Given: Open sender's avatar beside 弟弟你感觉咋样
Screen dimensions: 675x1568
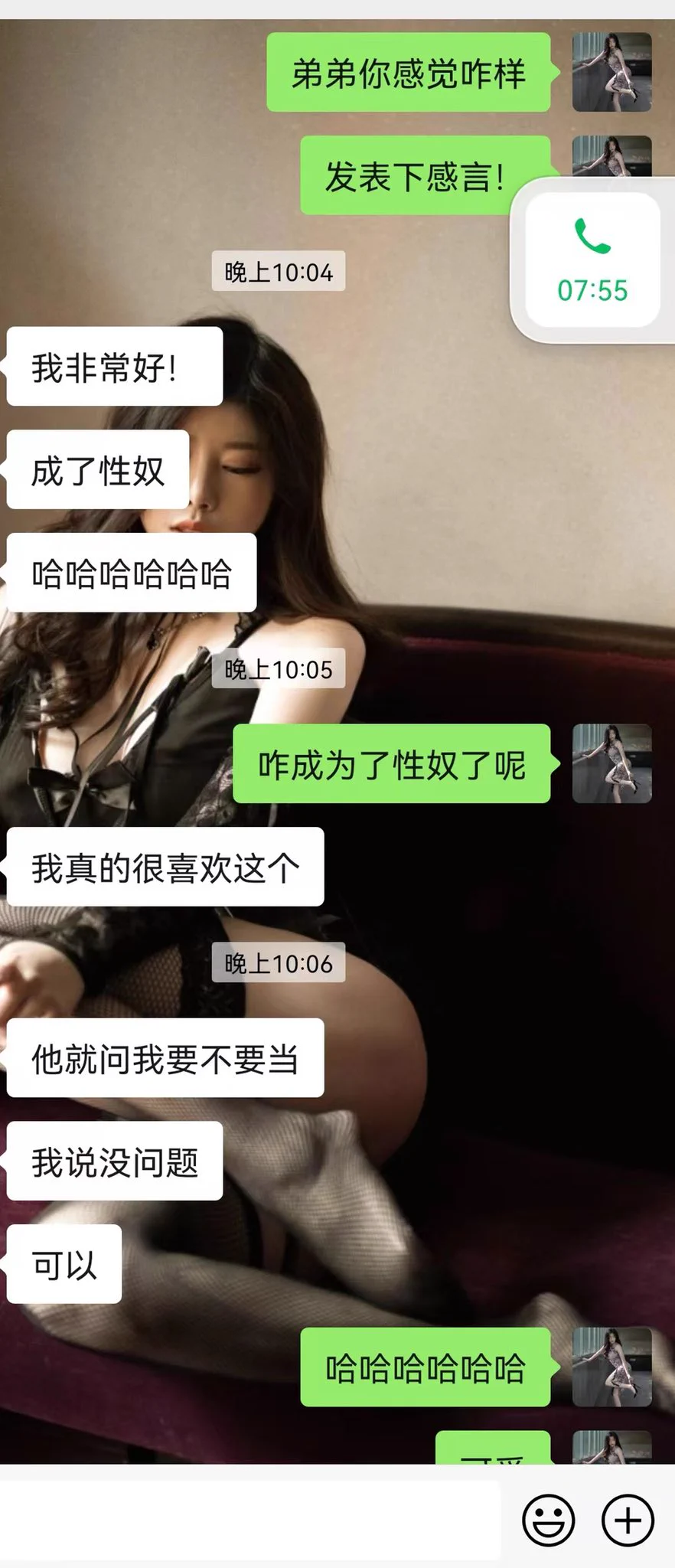Looking at the screenshot, I should (x=611, y=72).
